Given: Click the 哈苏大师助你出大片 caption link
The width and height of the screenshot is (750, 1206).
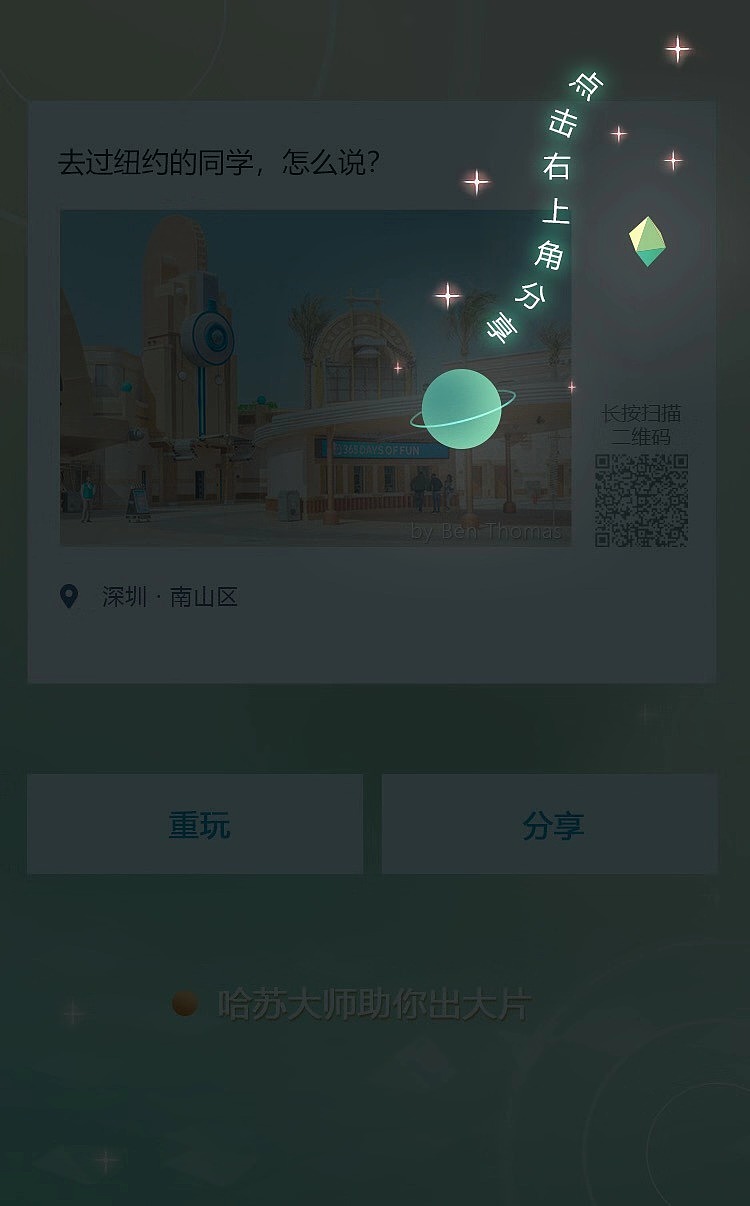Looking at the screenshot, I should point(375,1005).
